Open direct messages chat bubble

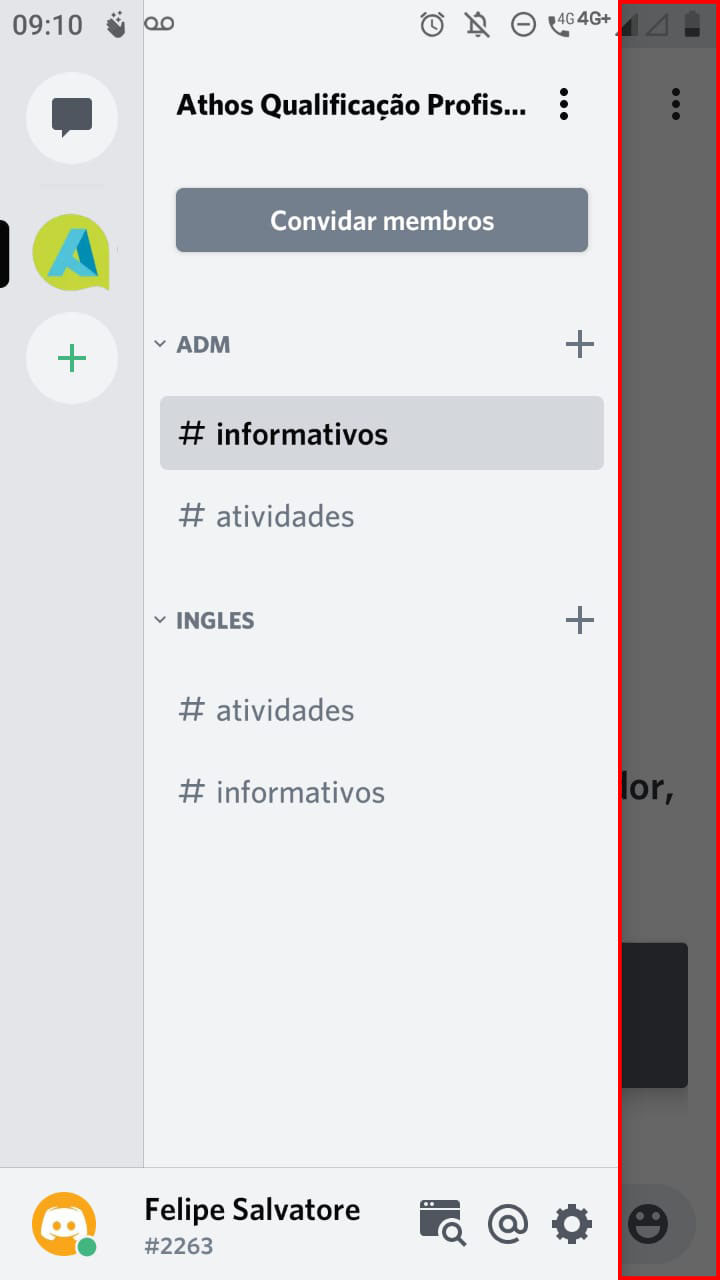coord(71,118)
